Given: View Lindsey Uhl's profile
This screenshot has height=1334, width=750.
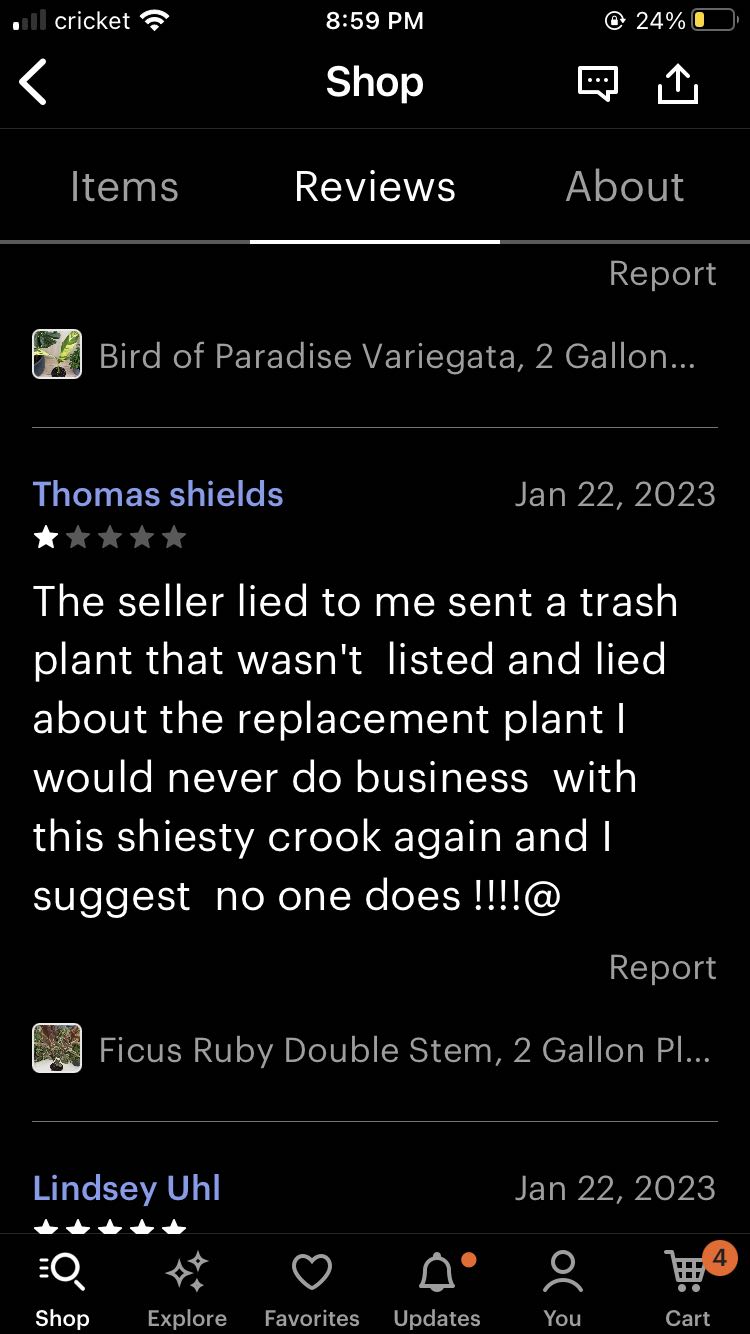Looking at the screenshot, I should (126, 1188).
